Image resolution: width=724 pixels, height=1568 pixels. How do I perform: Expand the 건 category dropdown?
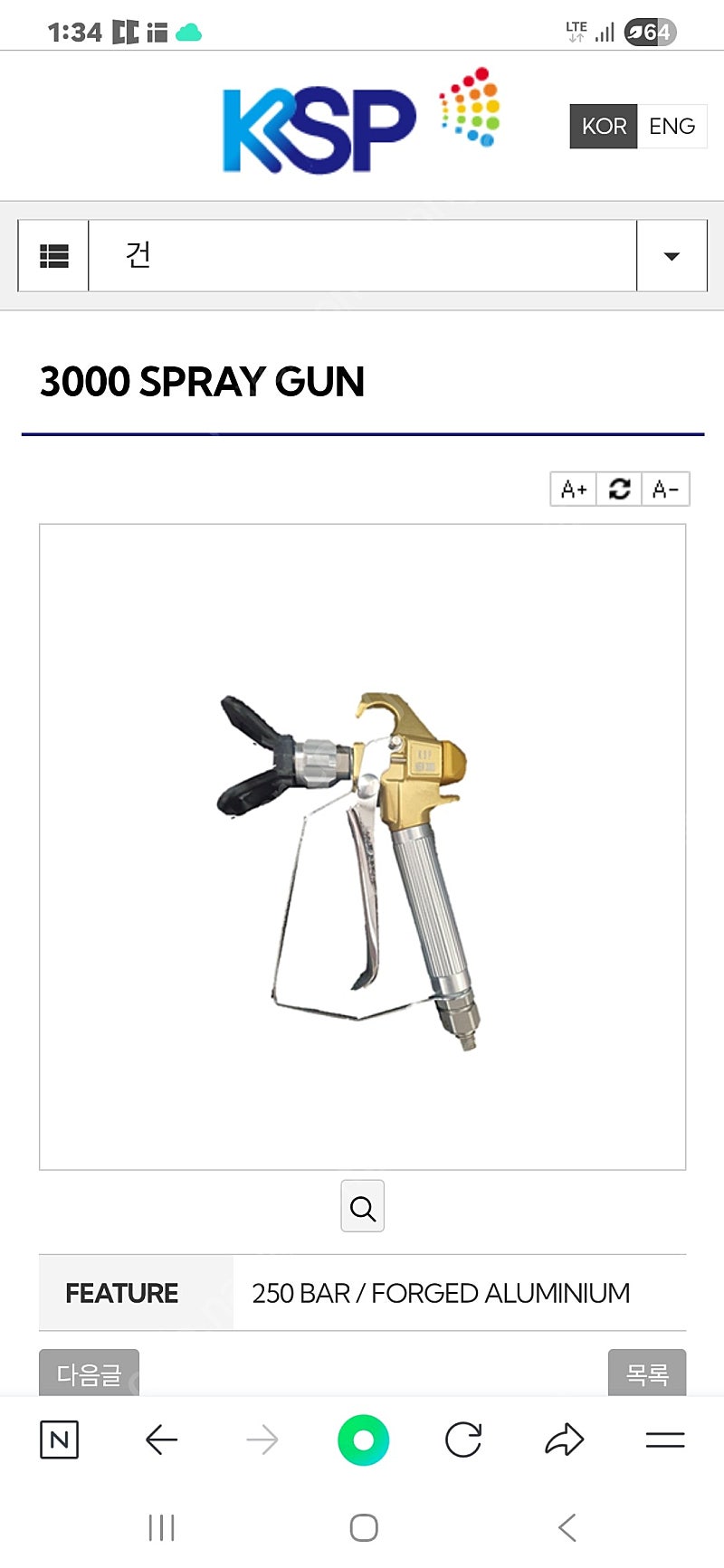point(671,256)
